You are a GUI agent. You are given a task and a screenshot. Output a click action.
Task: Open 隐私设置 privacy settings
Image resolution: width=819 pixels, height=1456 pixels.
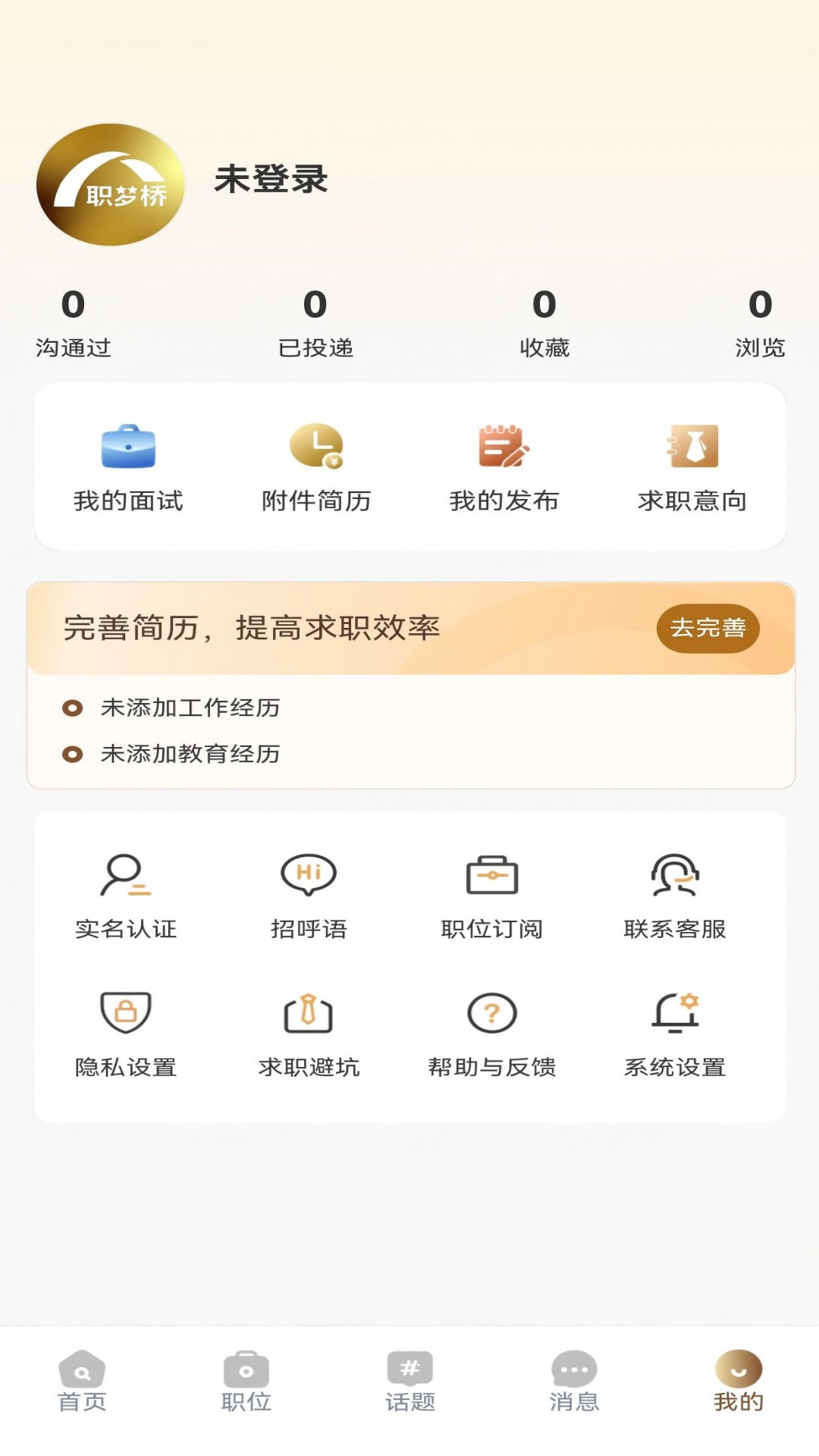point(125,1031)
